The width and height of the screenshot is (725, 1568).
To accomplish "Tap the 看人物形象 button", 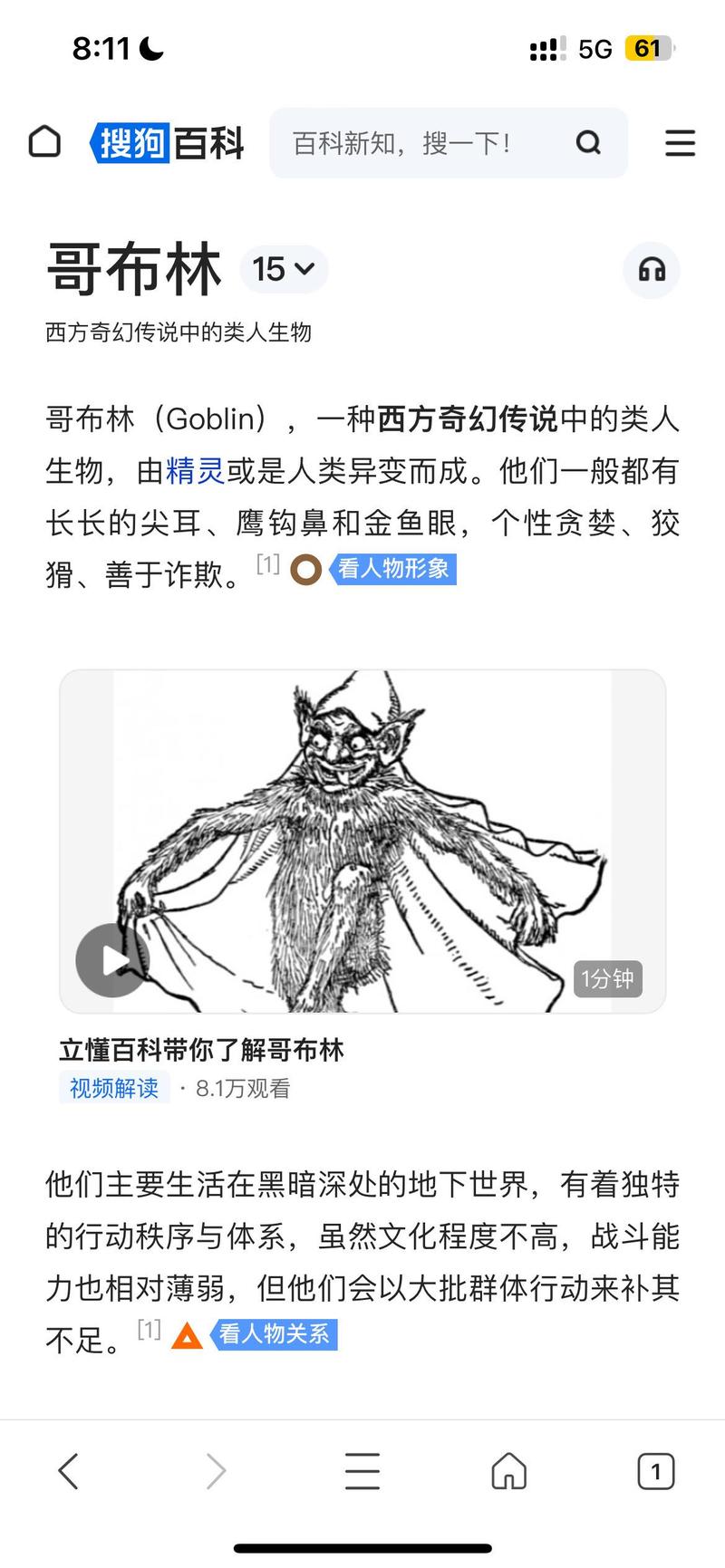I will click(394, 571).
